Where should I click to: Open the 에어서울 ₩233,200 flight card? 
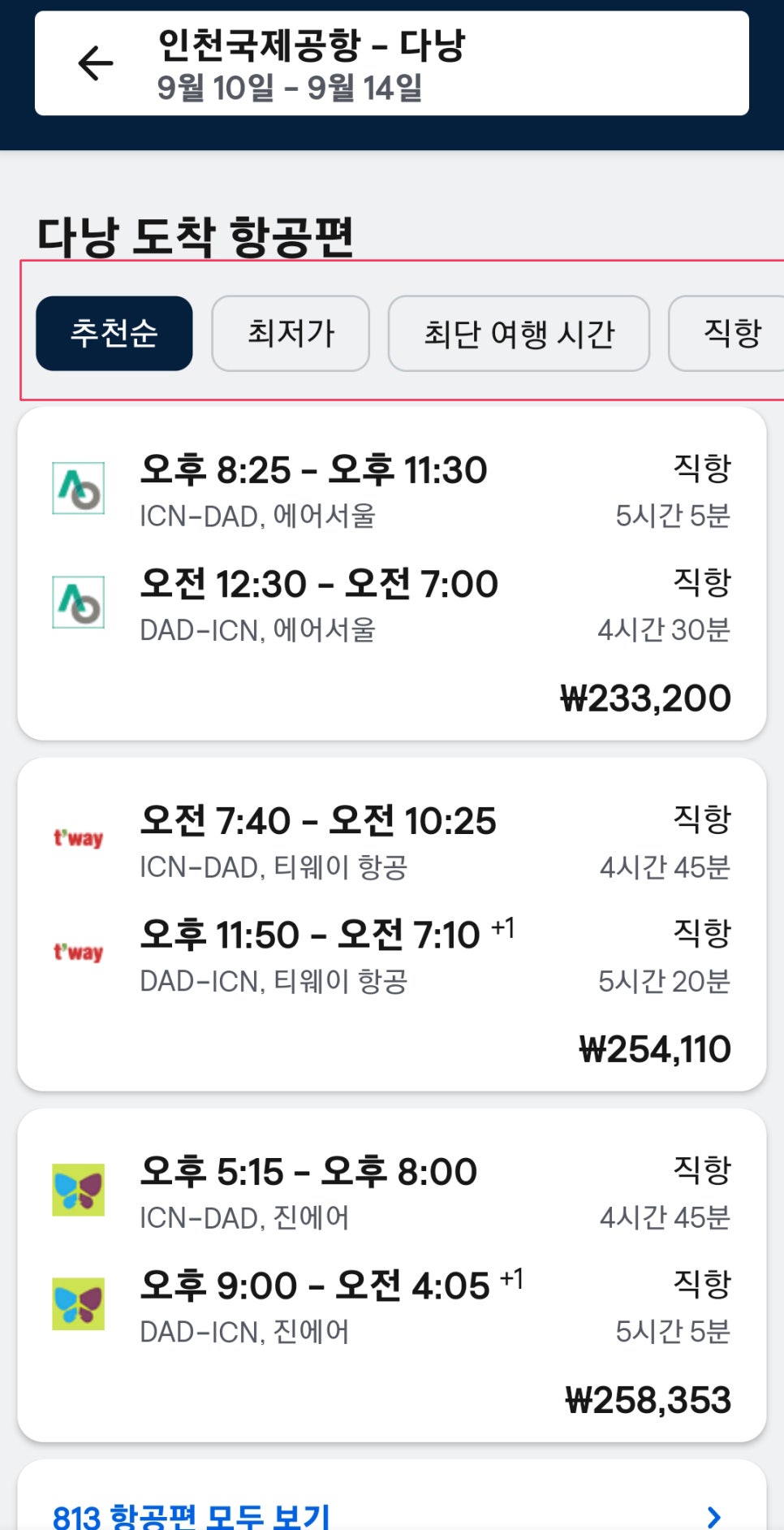pos(392,573)
